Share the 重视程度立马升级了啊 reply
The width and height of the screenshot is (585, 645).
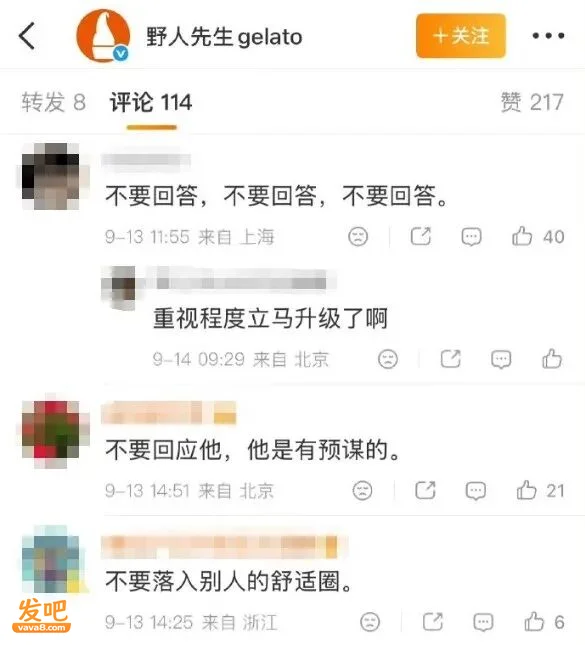tap(450, 359)
